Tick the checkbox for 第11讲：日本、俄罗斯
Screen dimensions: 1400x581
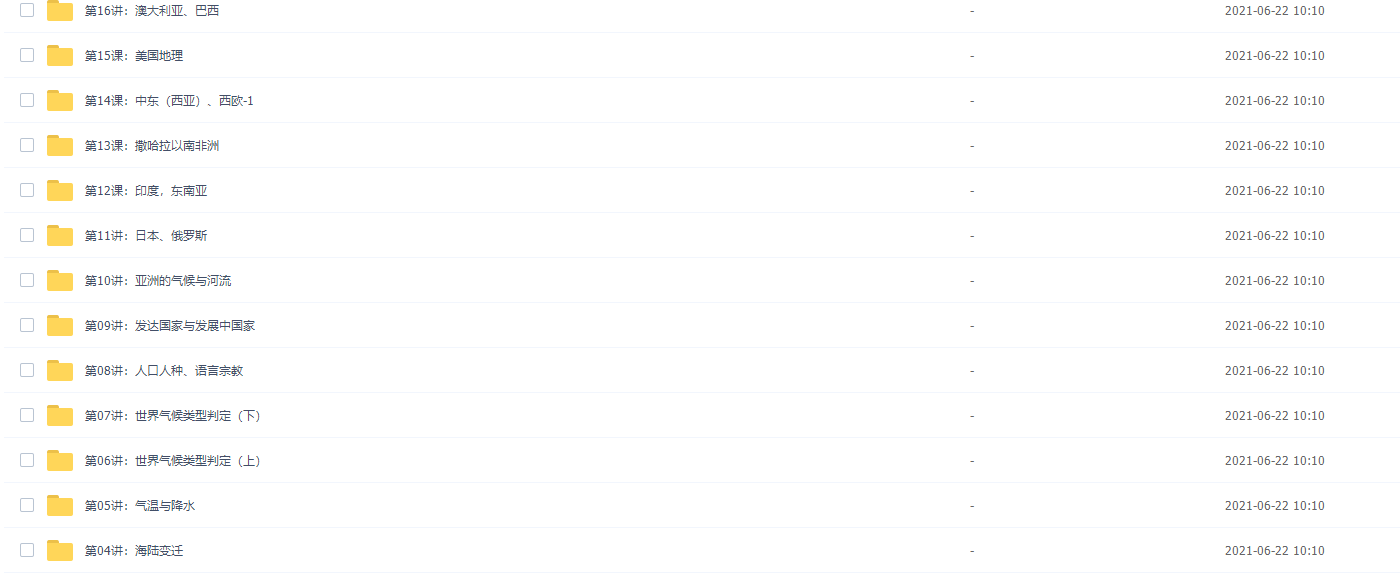pos(27,235)
